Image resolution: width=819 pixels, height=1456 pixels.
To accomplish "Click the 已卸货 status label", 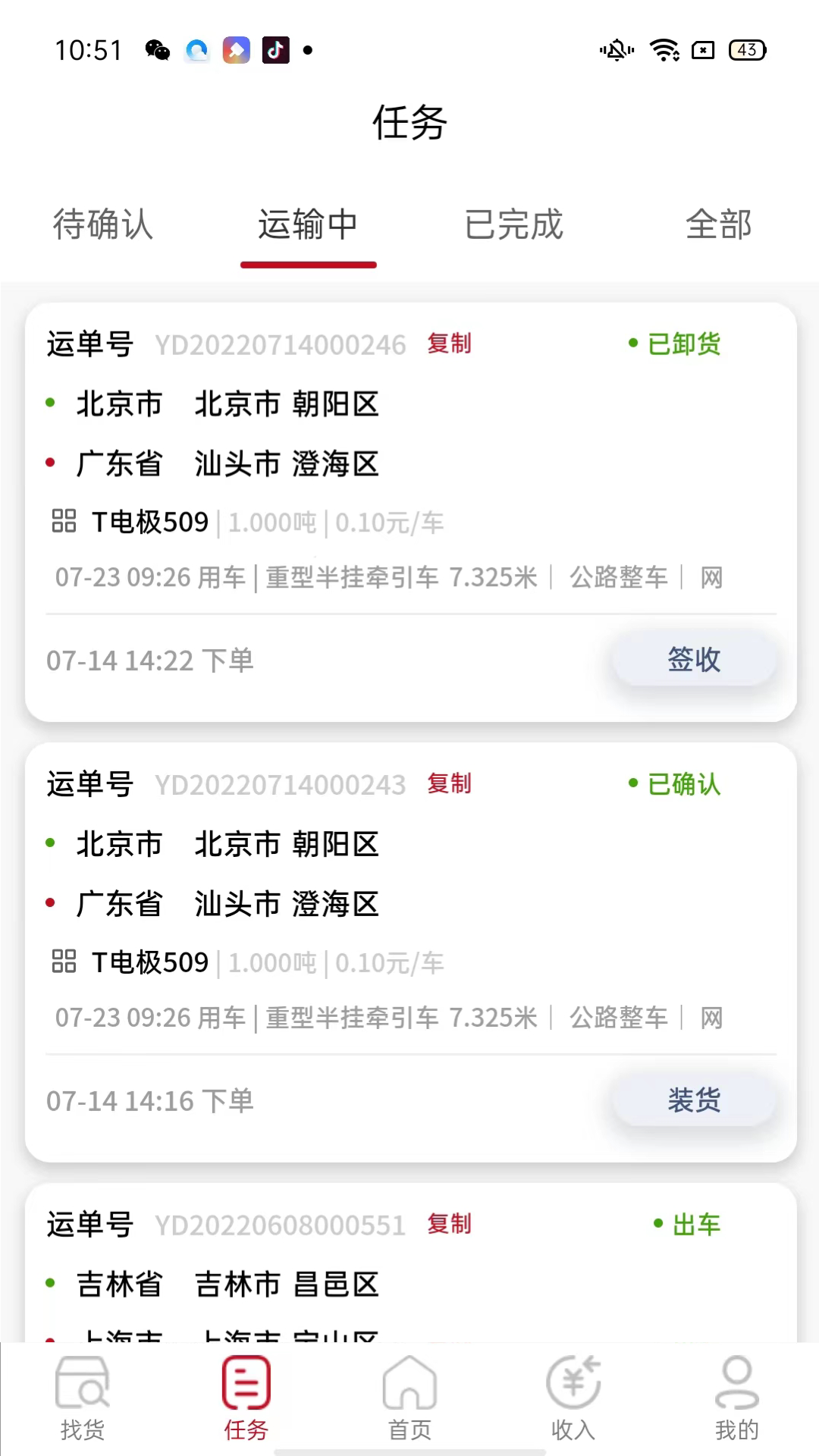I will (682, 344).
